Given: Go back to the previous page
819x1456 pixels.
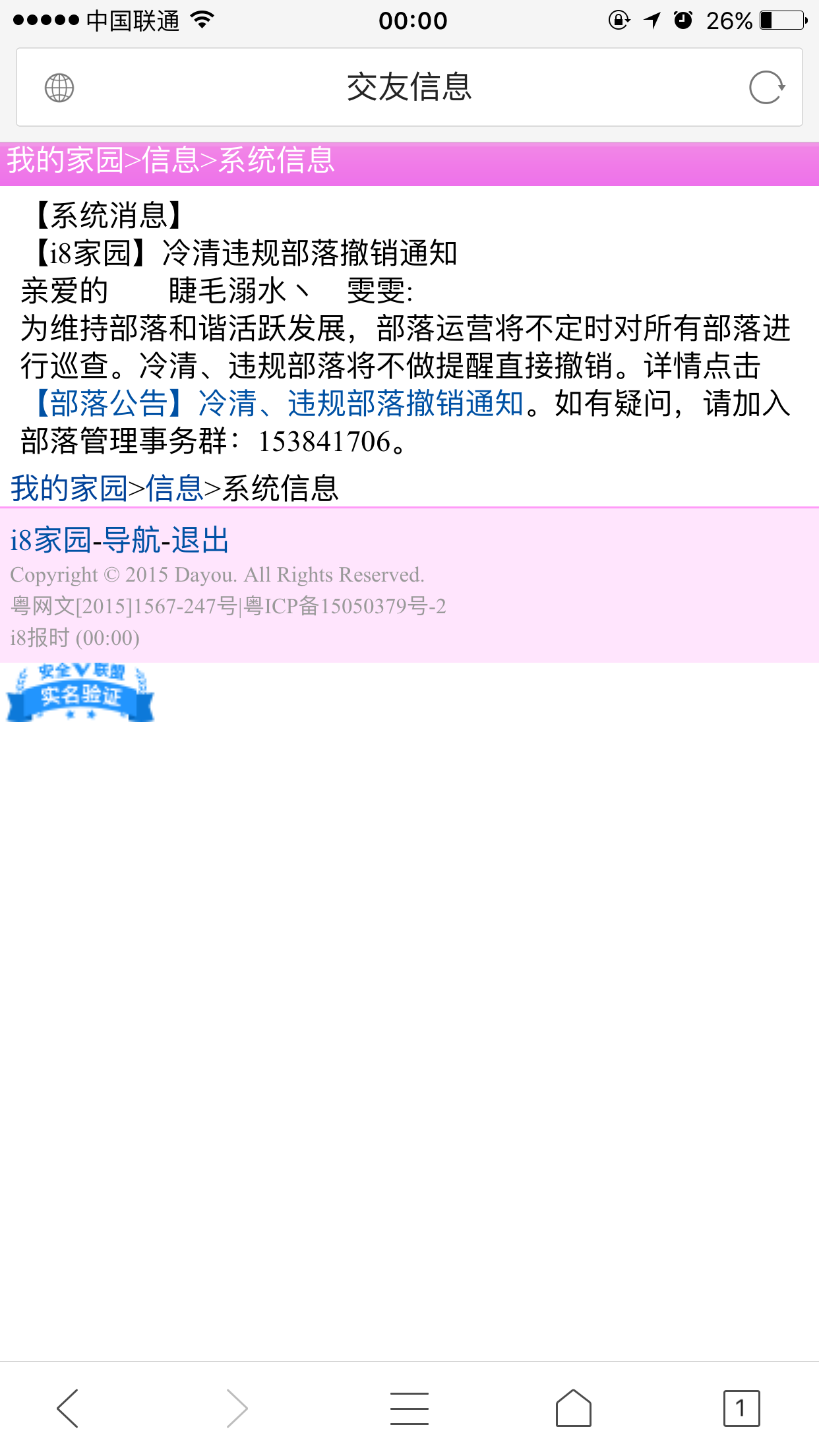Looking at the screenshot, I should pos(68,1408).
